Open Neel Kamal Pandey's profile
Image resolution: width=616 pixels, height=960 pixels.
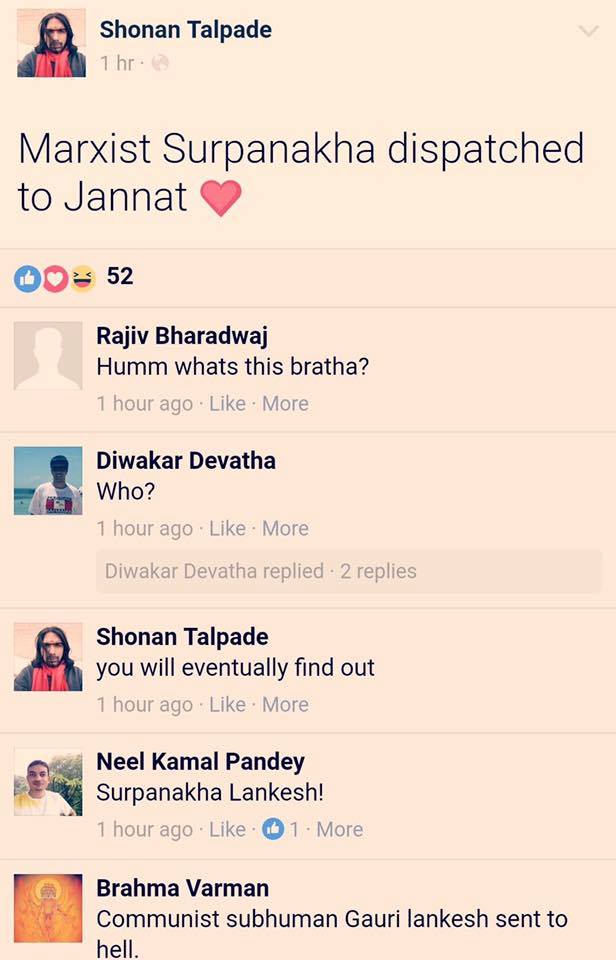tap(200, 762)
